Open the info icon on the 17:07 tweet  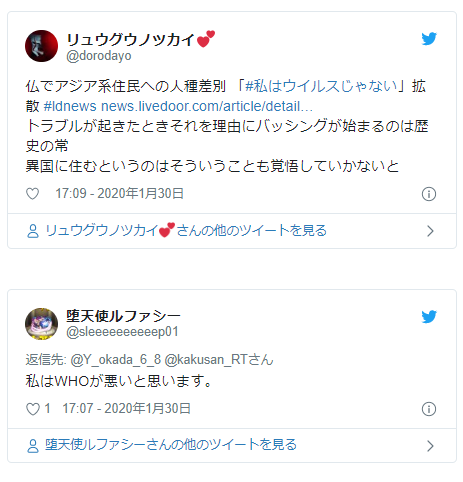coord(429,409)
